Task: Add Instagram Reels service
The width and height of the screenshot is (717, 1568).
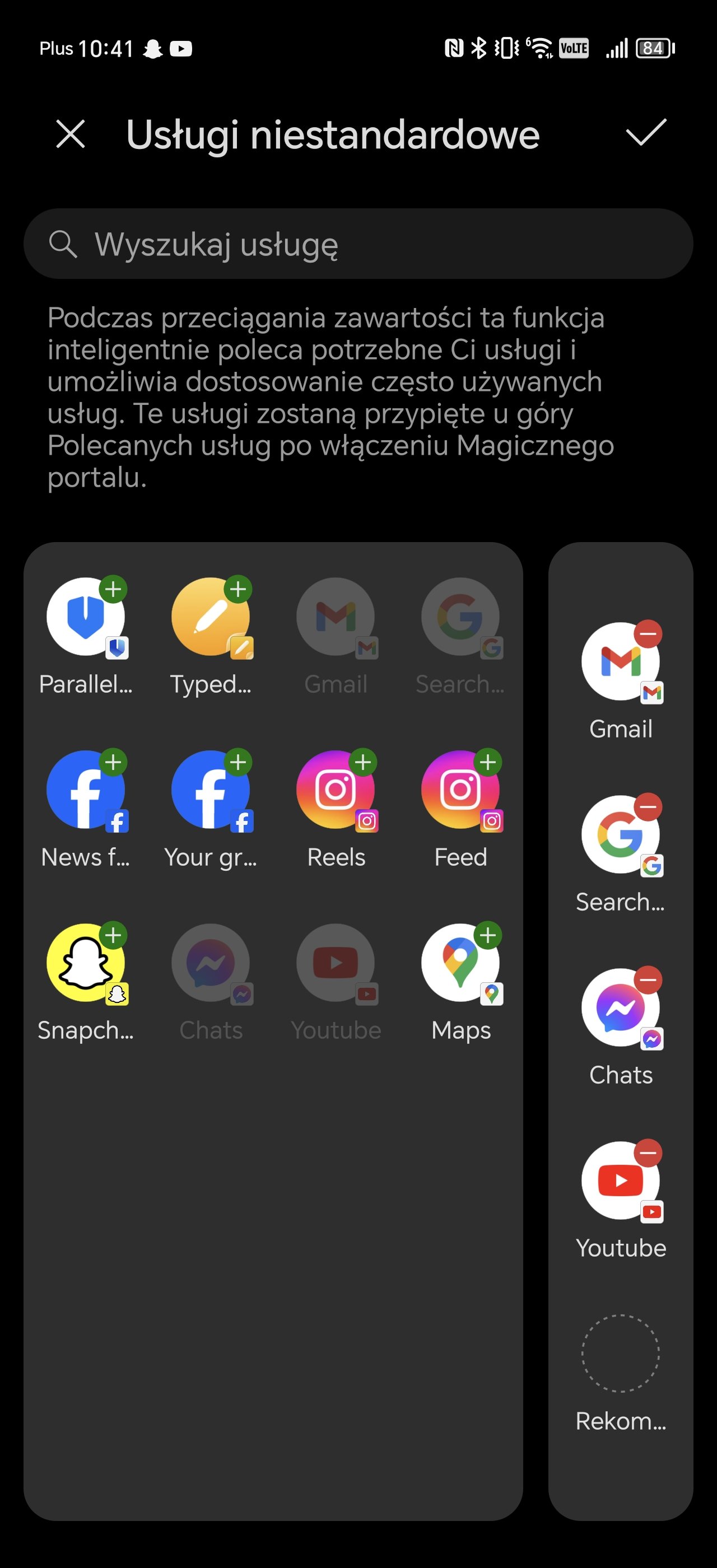Action: [x=364, y=762]
